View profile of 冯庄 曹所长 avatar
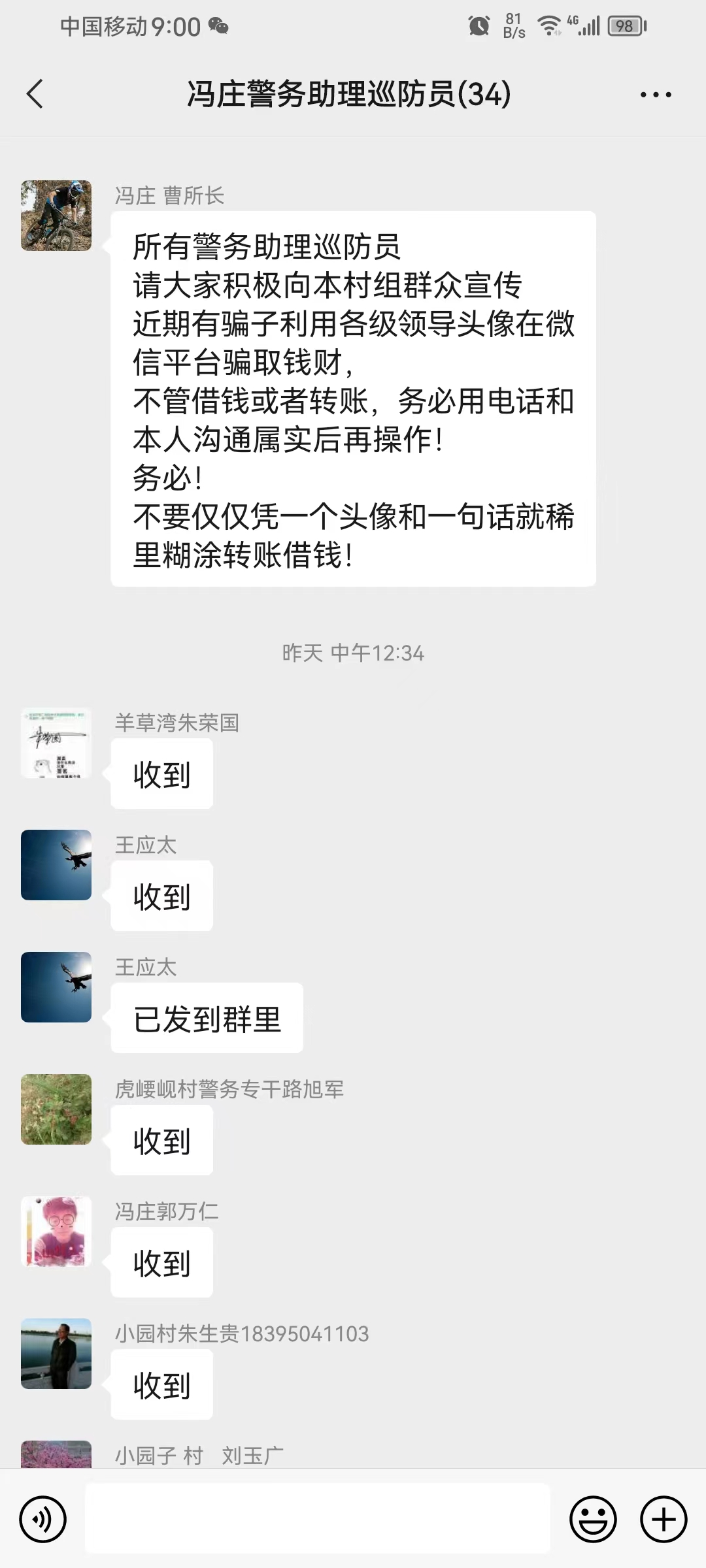 pos(56,216)
